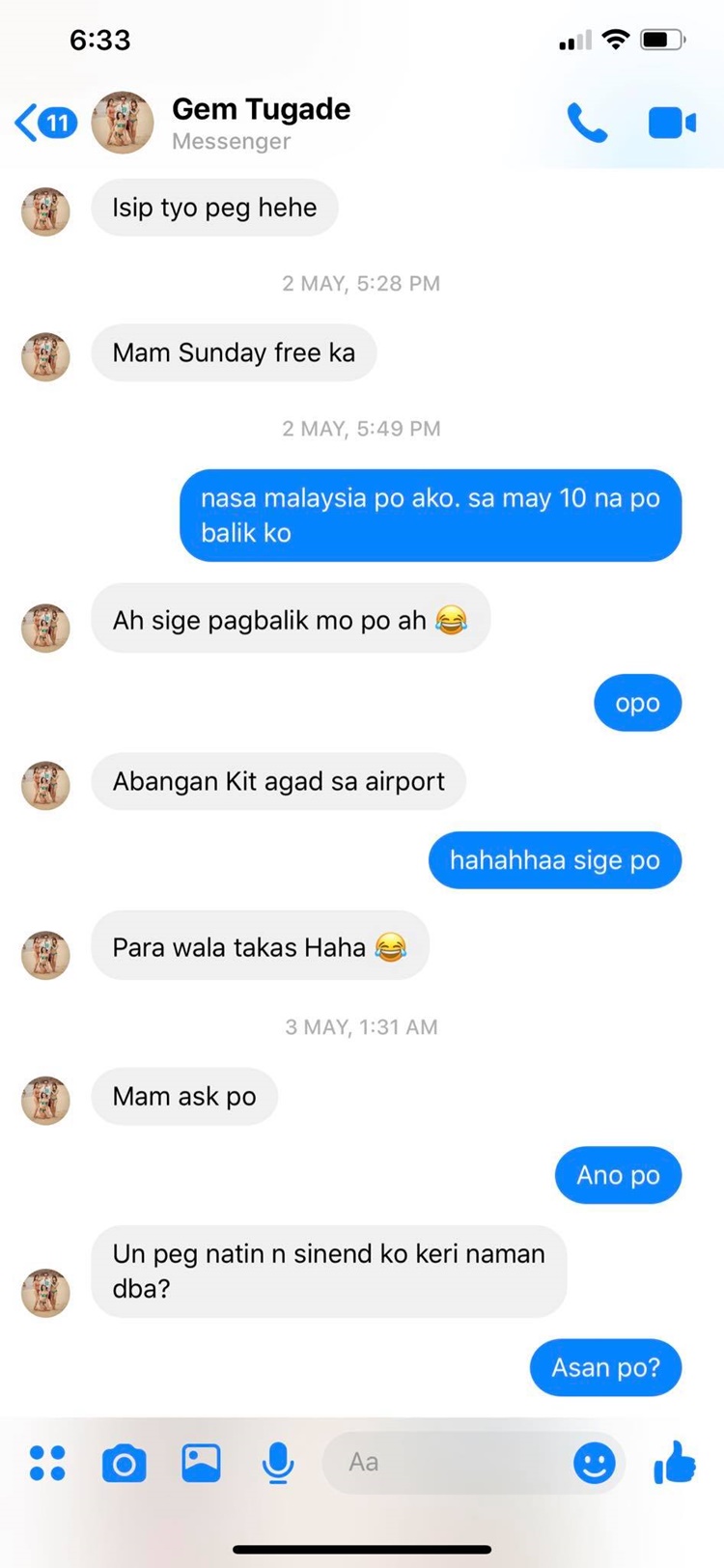Open the camera to take a photo

(x=125, y=1464)
